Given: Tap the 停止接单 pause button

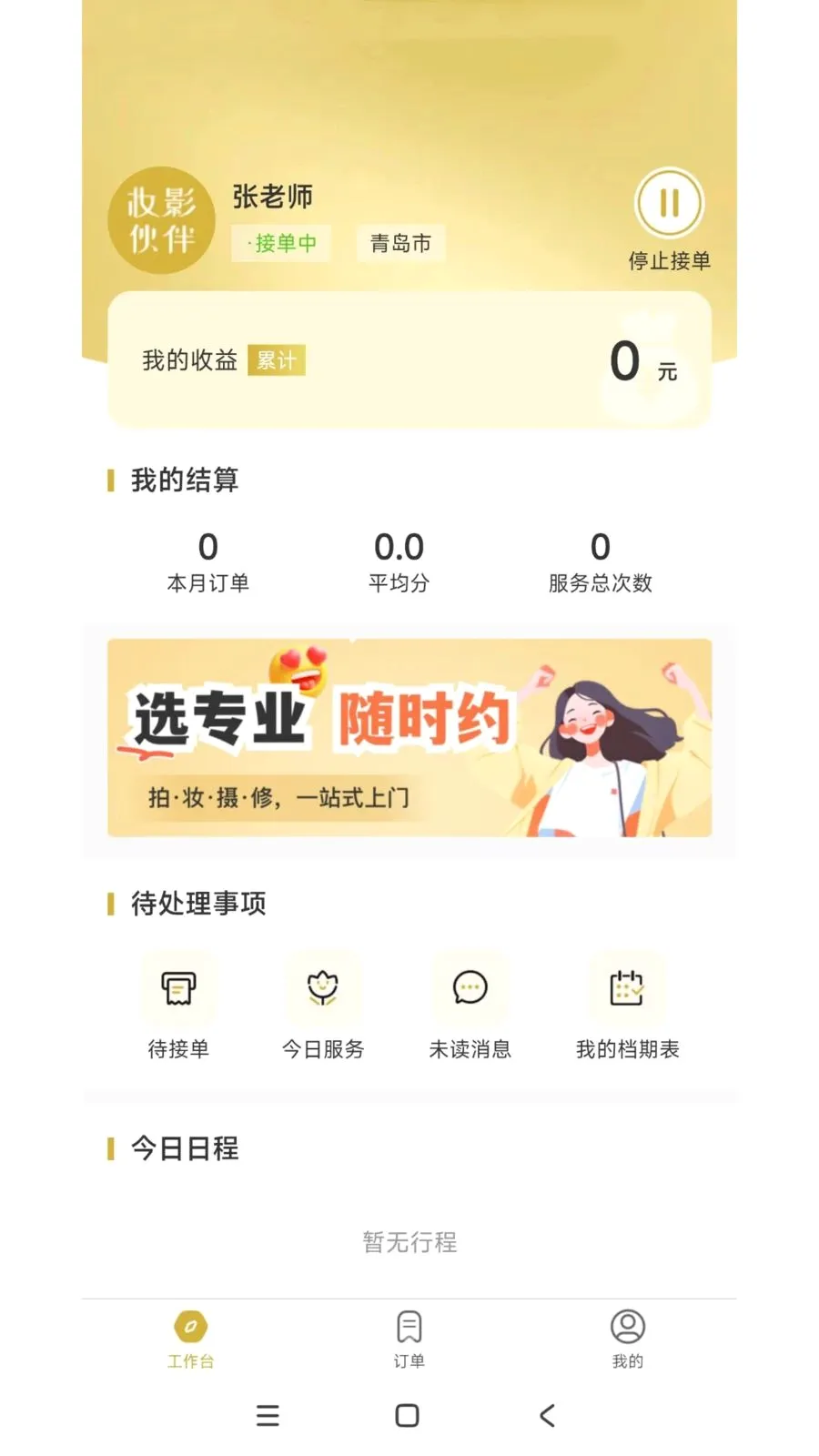Looking at the screenshot, I should pyautogui.click(x=669, y=203).
